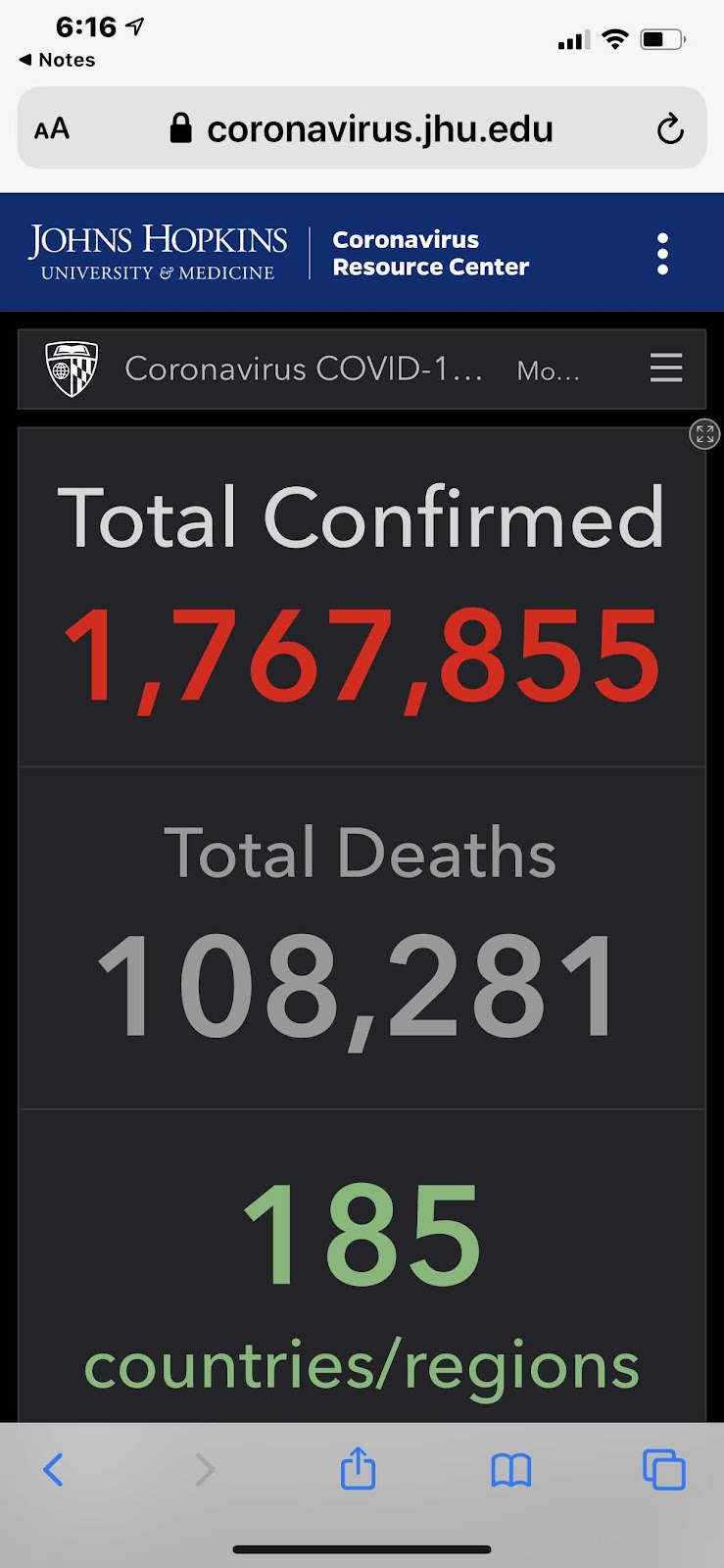Expand the dashboard to full screen
This screenshot has height=1568, width=724.
704,433
